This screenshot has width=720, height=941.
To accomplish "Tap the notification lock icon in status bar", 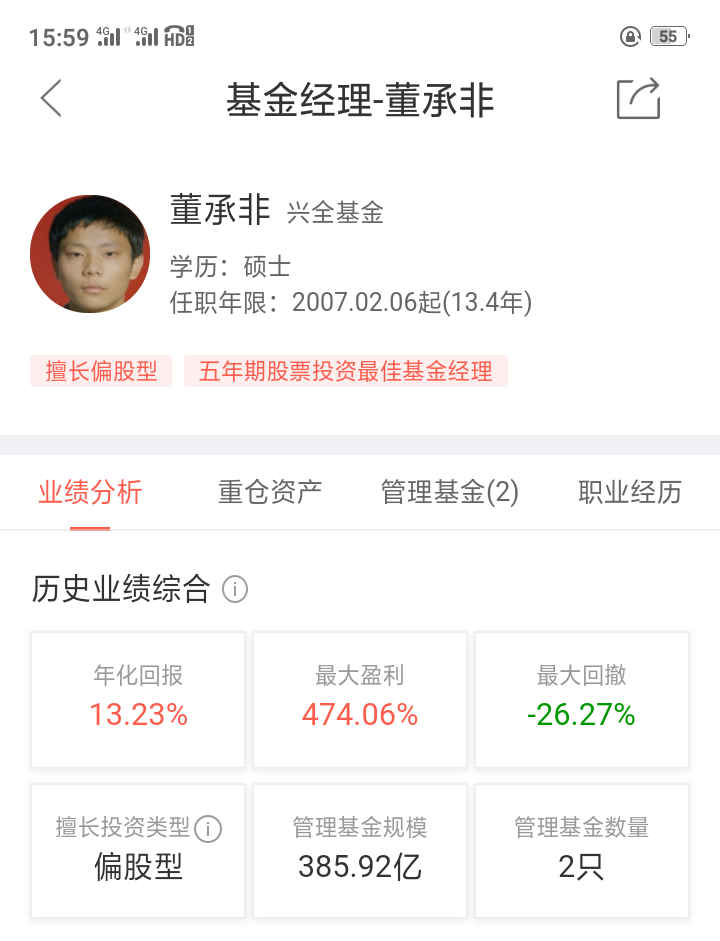I will coord(630,36).
